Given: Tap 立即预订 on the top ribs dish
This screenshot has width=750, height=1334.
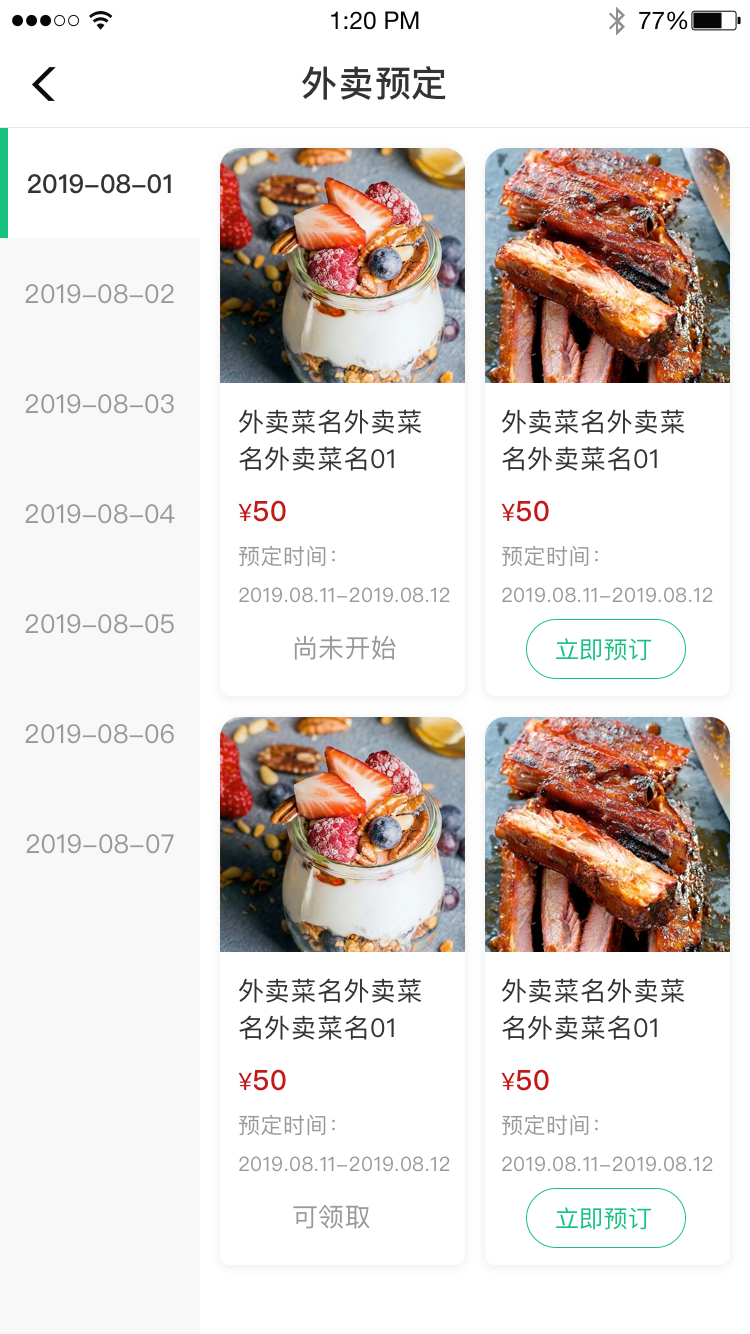Looking at the screenshot, I should (605, 649).
